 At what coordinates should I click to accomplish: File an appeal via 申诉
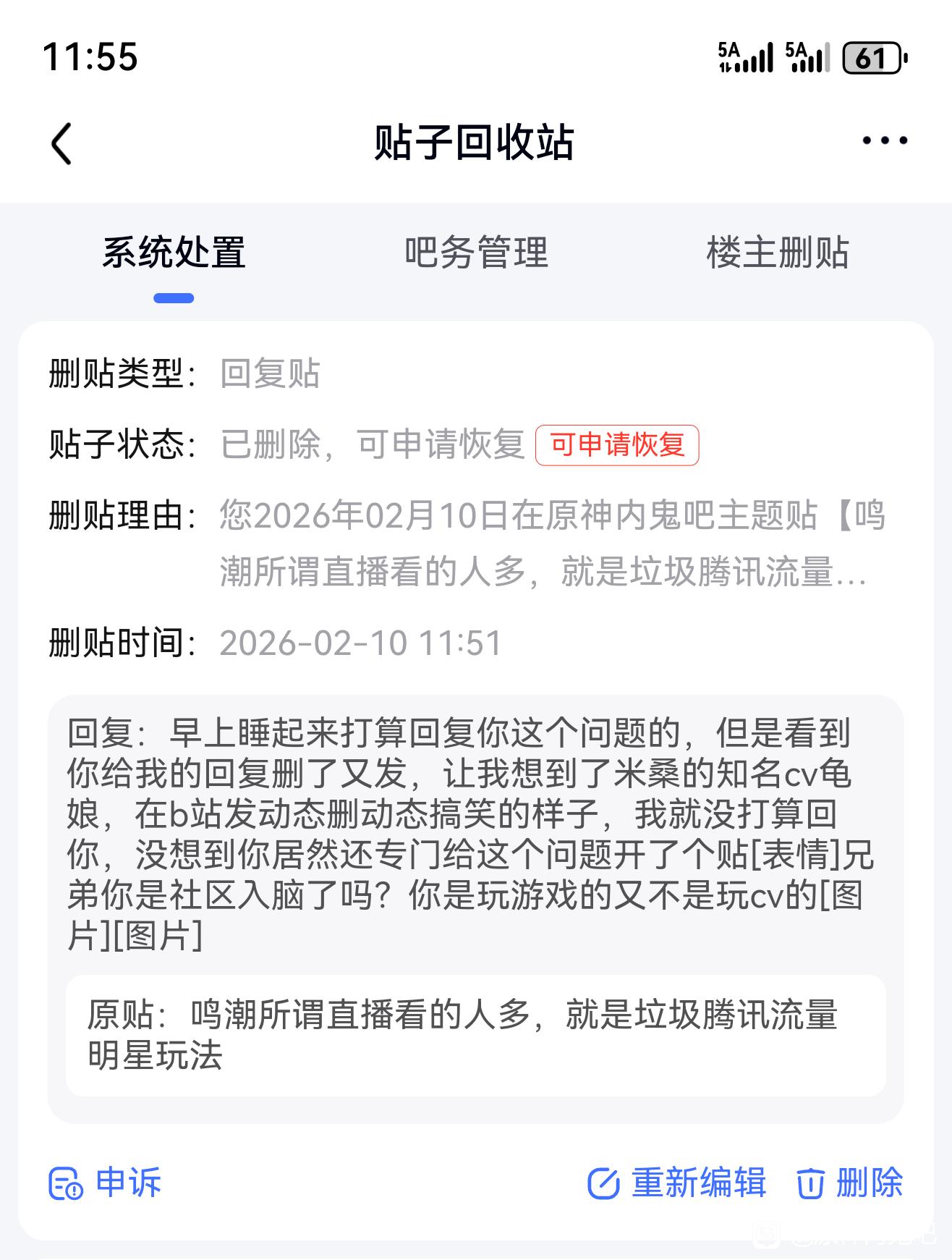[x=106, y=1183]
